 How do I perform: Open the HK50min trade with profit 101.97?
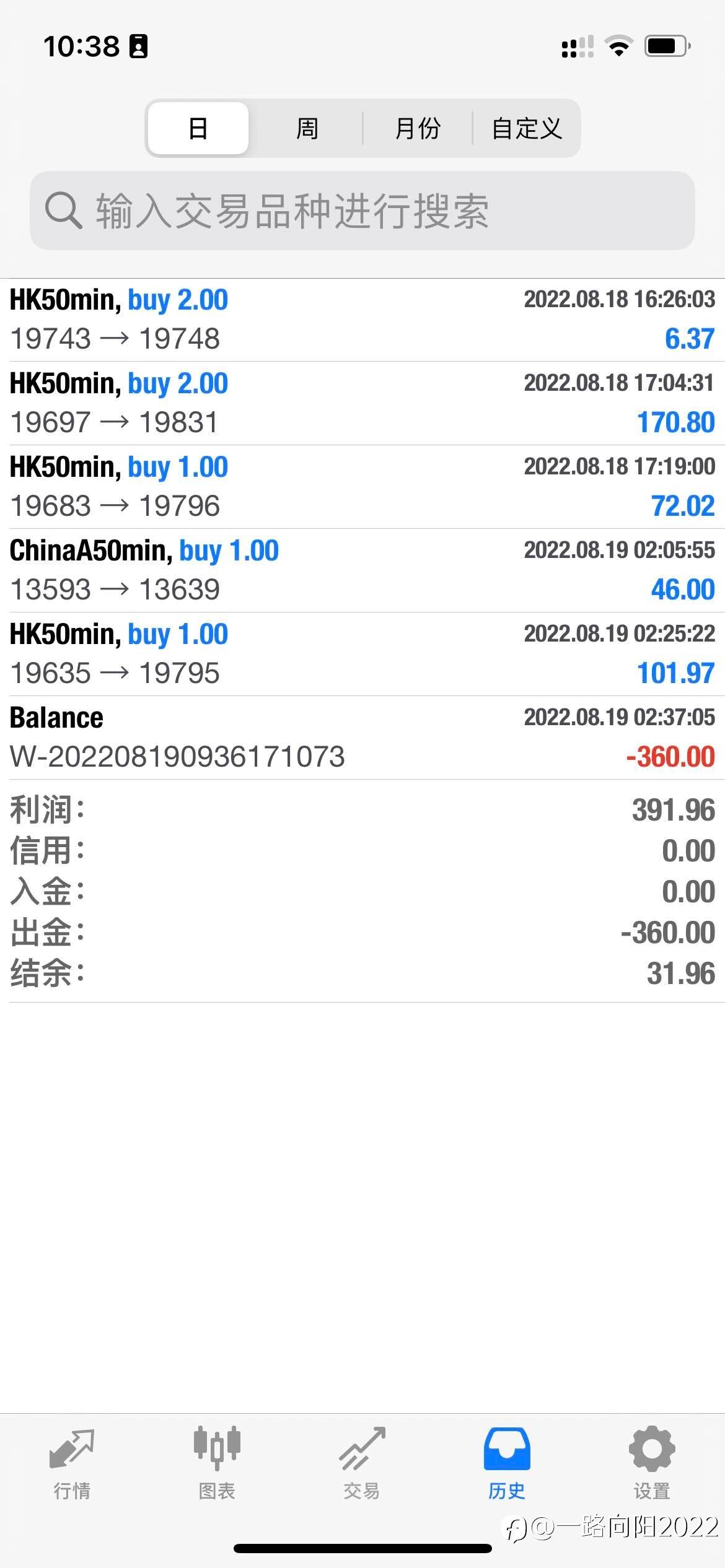tap(362, 654)
